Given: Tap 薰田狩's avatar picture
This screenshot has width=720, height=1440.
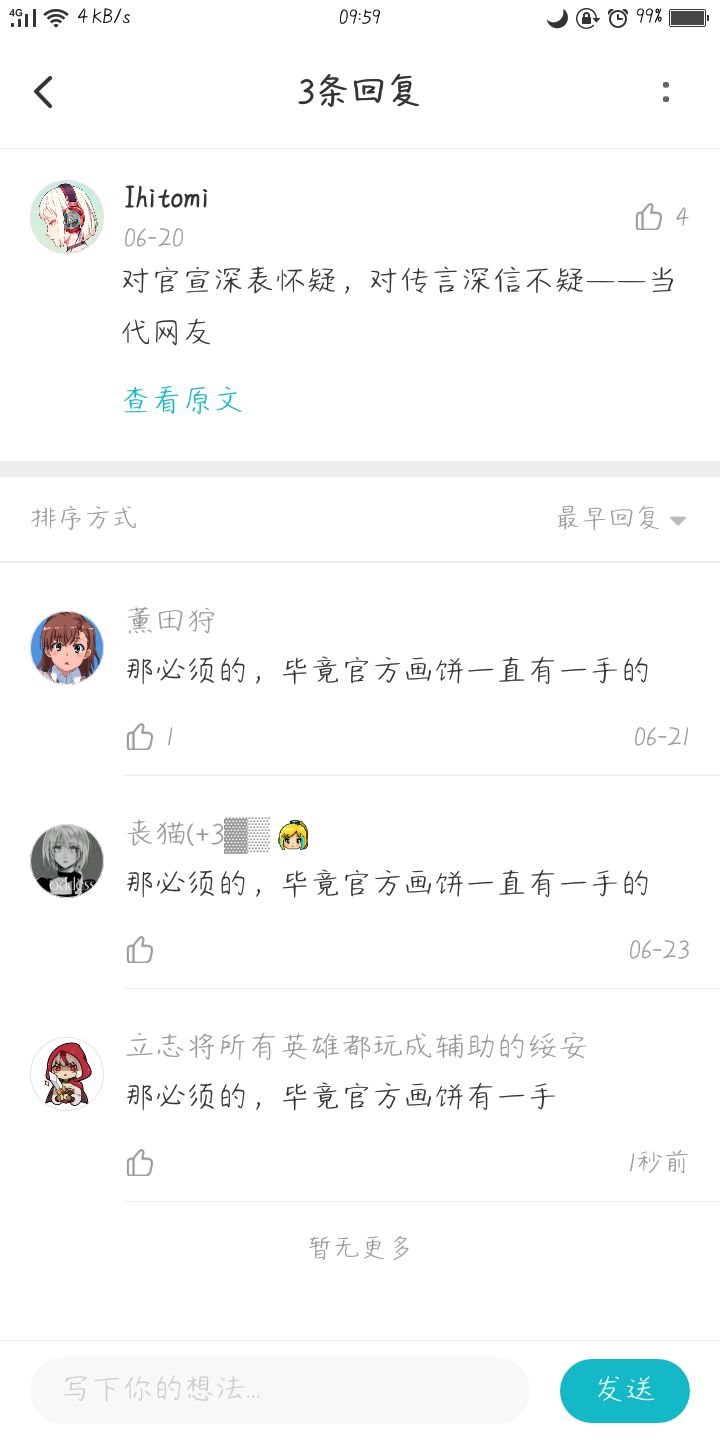Looking at the screenshot, I should coord(66,647).
